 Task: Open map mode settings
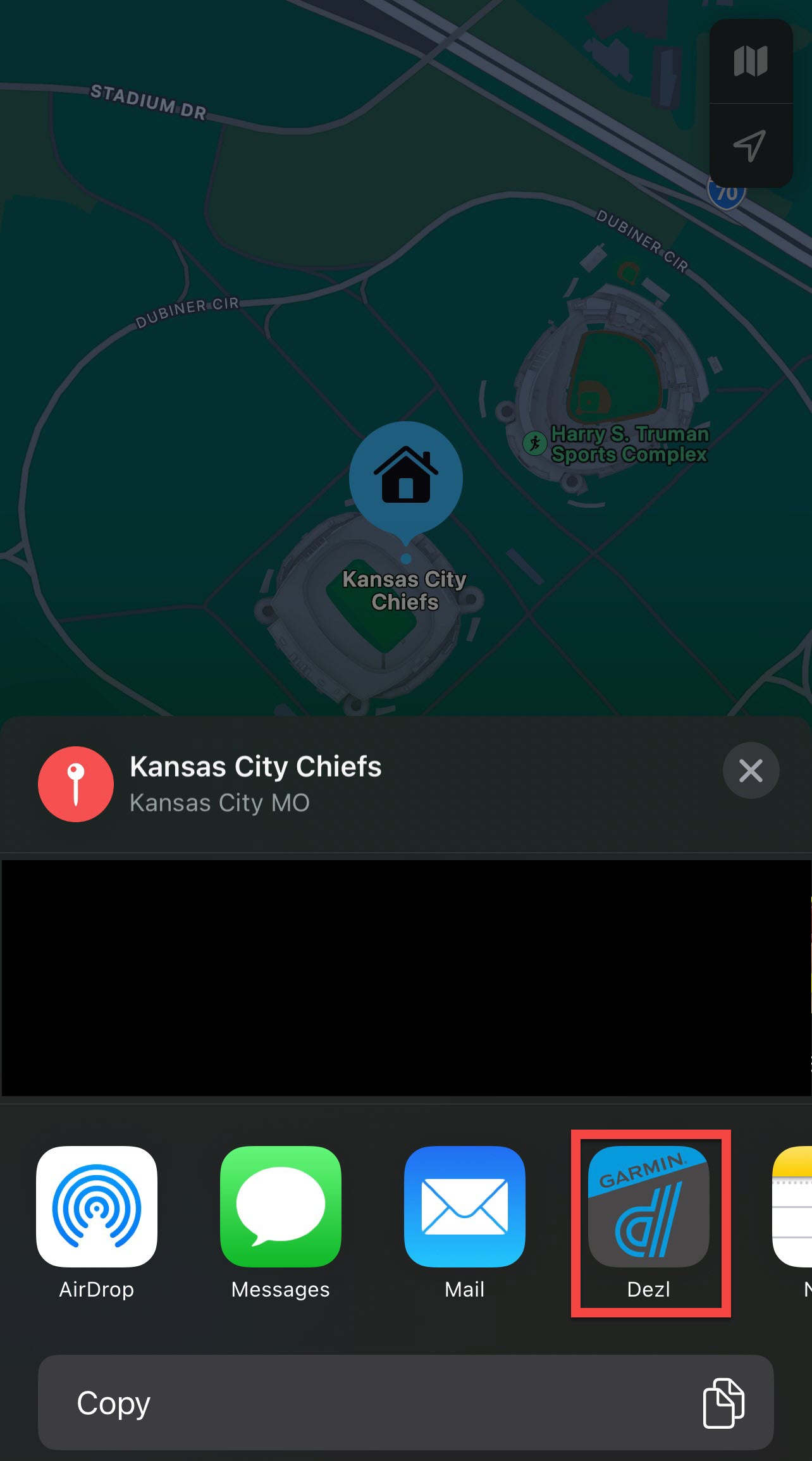coord(751,62)
